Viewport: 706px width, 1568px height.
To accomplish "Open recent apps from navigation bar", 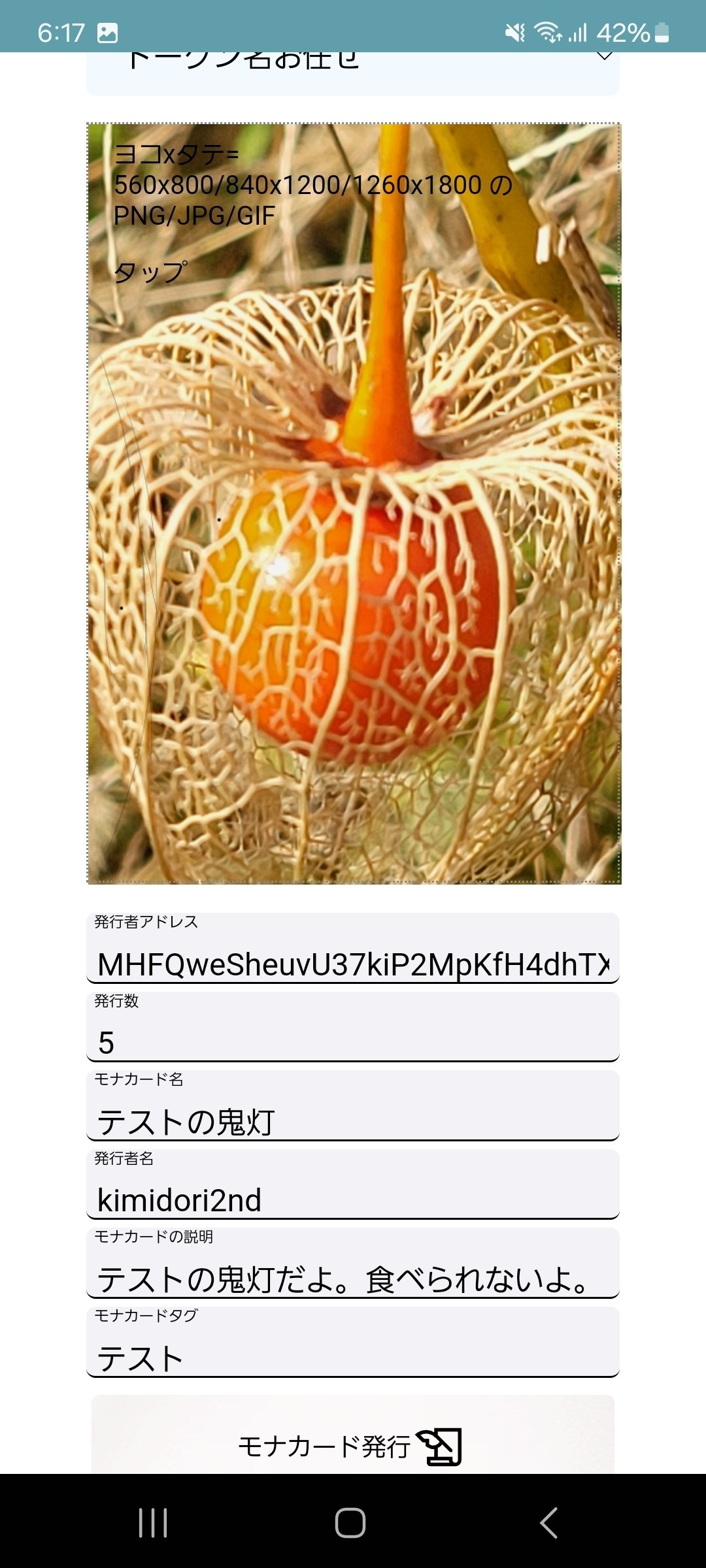I will point(153,1523).
